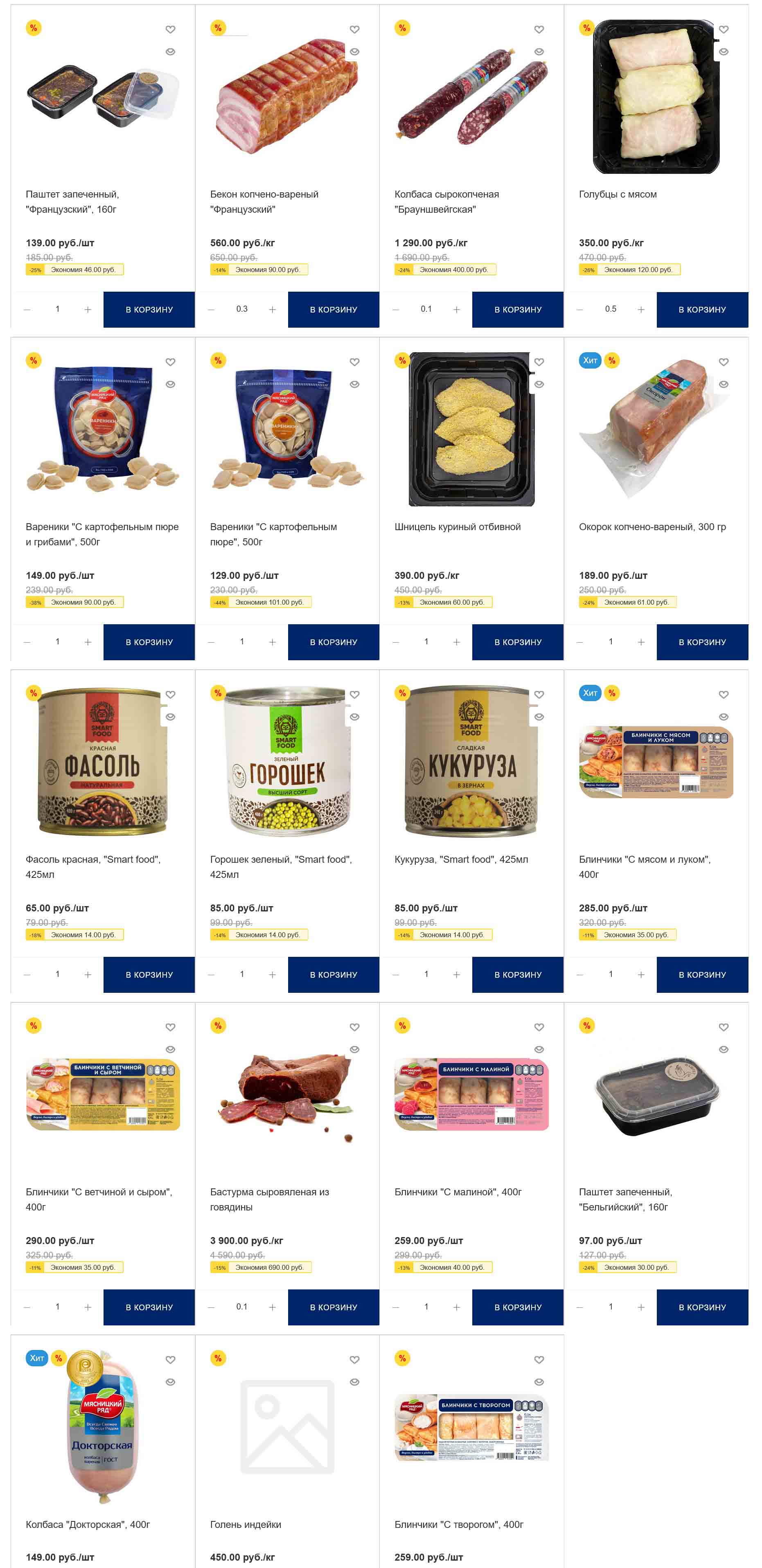This screenshot has width=762, height=1568.
Task: Favorite the Бекон копчено-вареный "Французский"
Action: tap(354, 29)
